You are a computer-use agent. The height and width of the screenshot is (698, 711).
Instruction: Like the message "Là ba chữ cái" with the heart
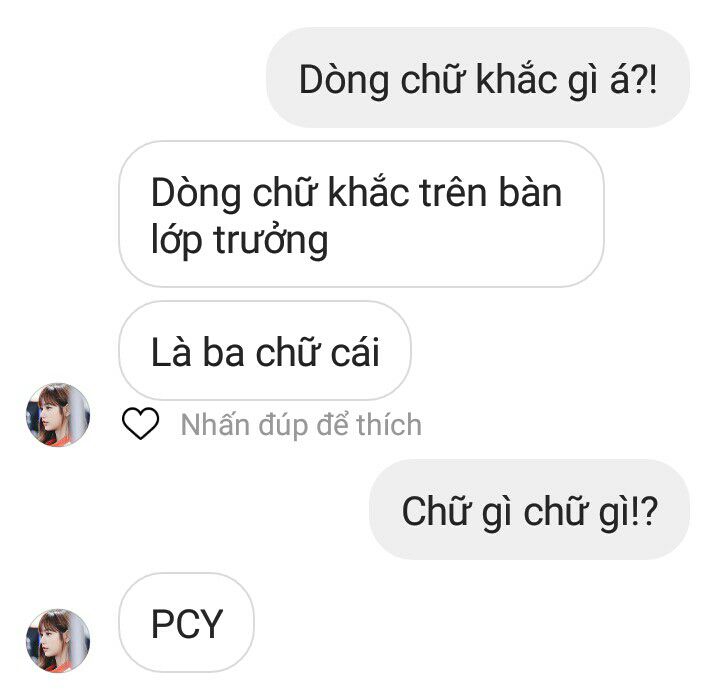point(140,424)
